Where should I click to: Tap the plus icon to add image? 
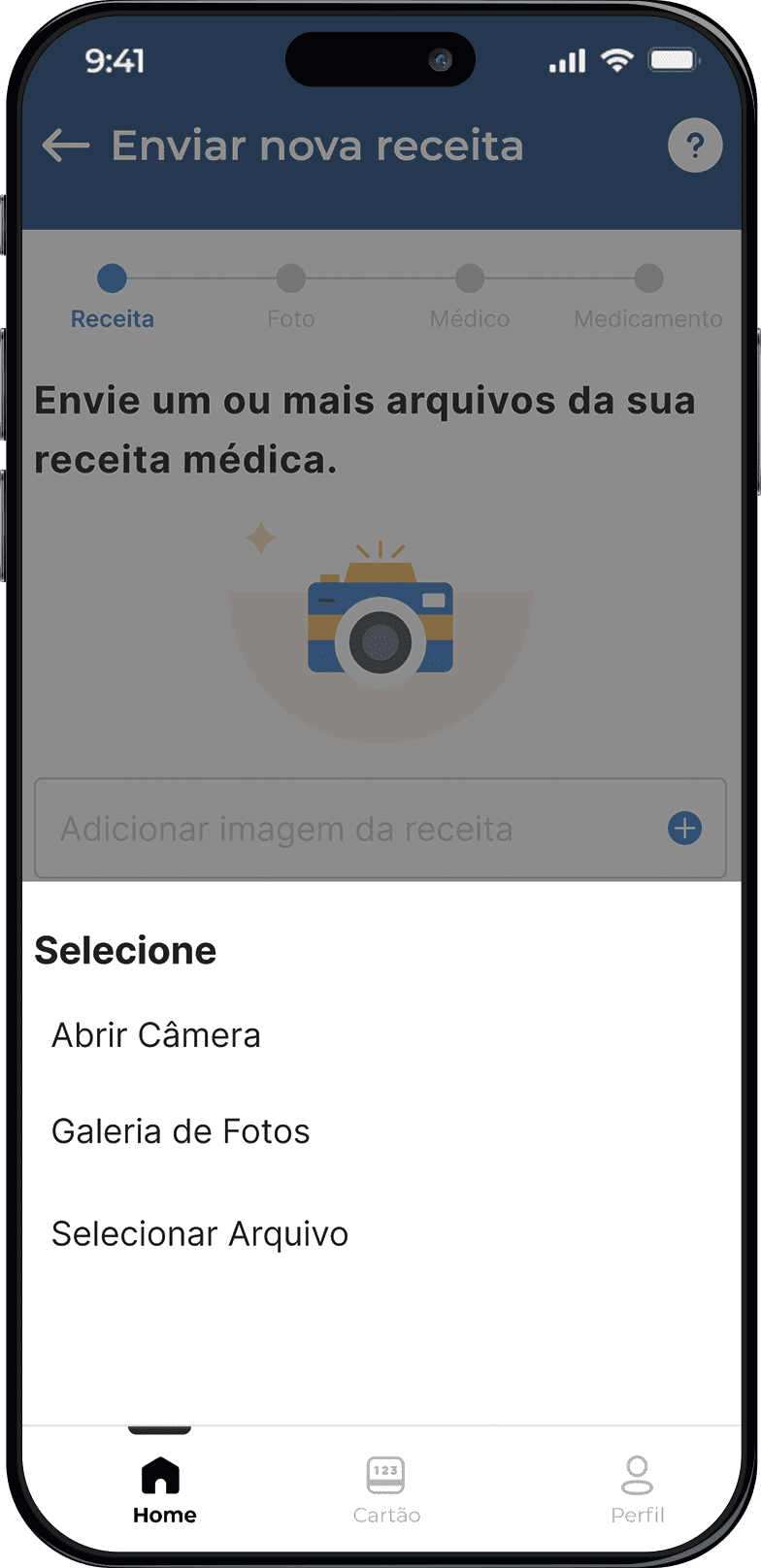tap(686, 828)
